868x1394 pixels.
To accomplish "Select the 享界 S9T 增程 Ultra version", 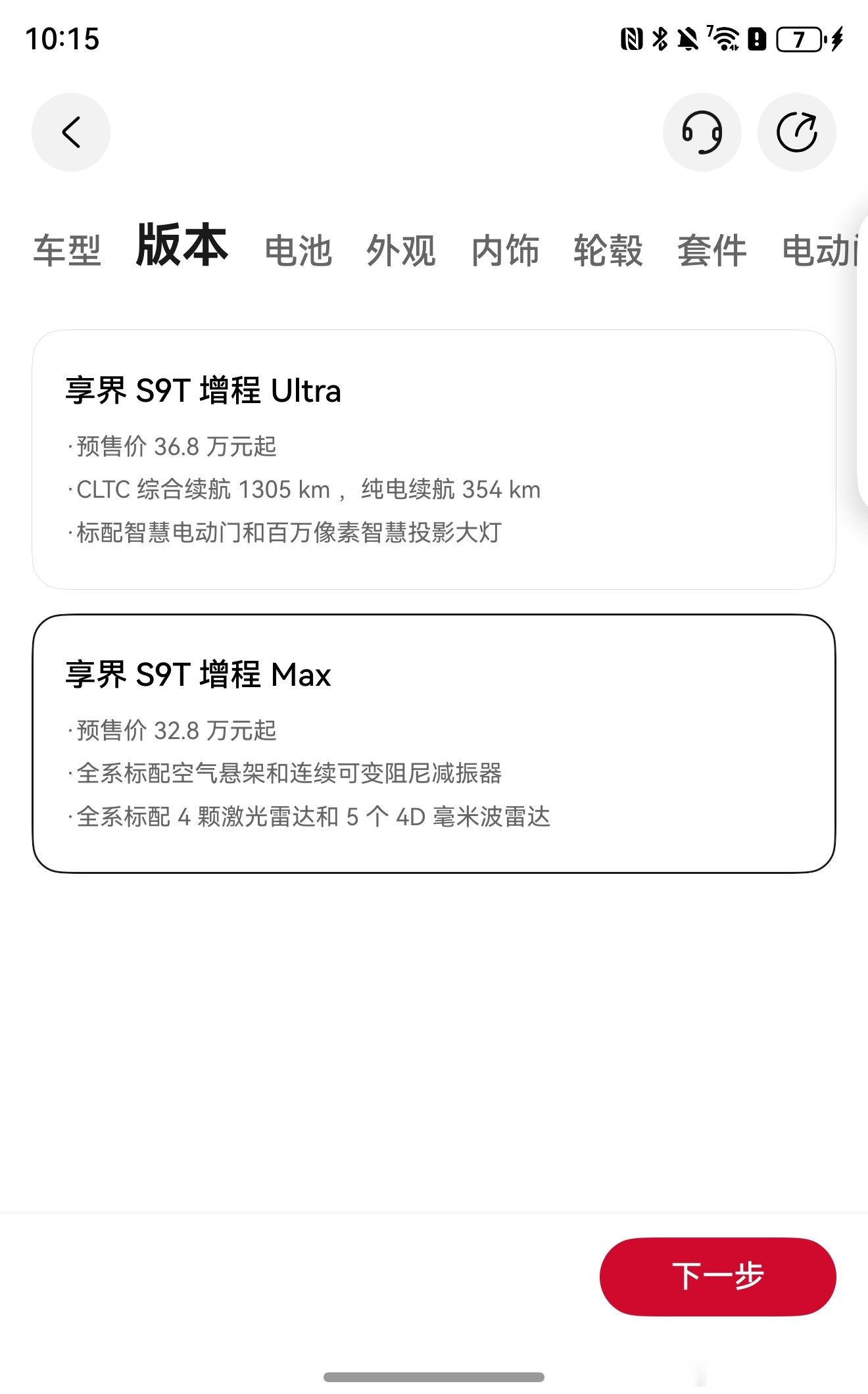I will click(434, 460).
